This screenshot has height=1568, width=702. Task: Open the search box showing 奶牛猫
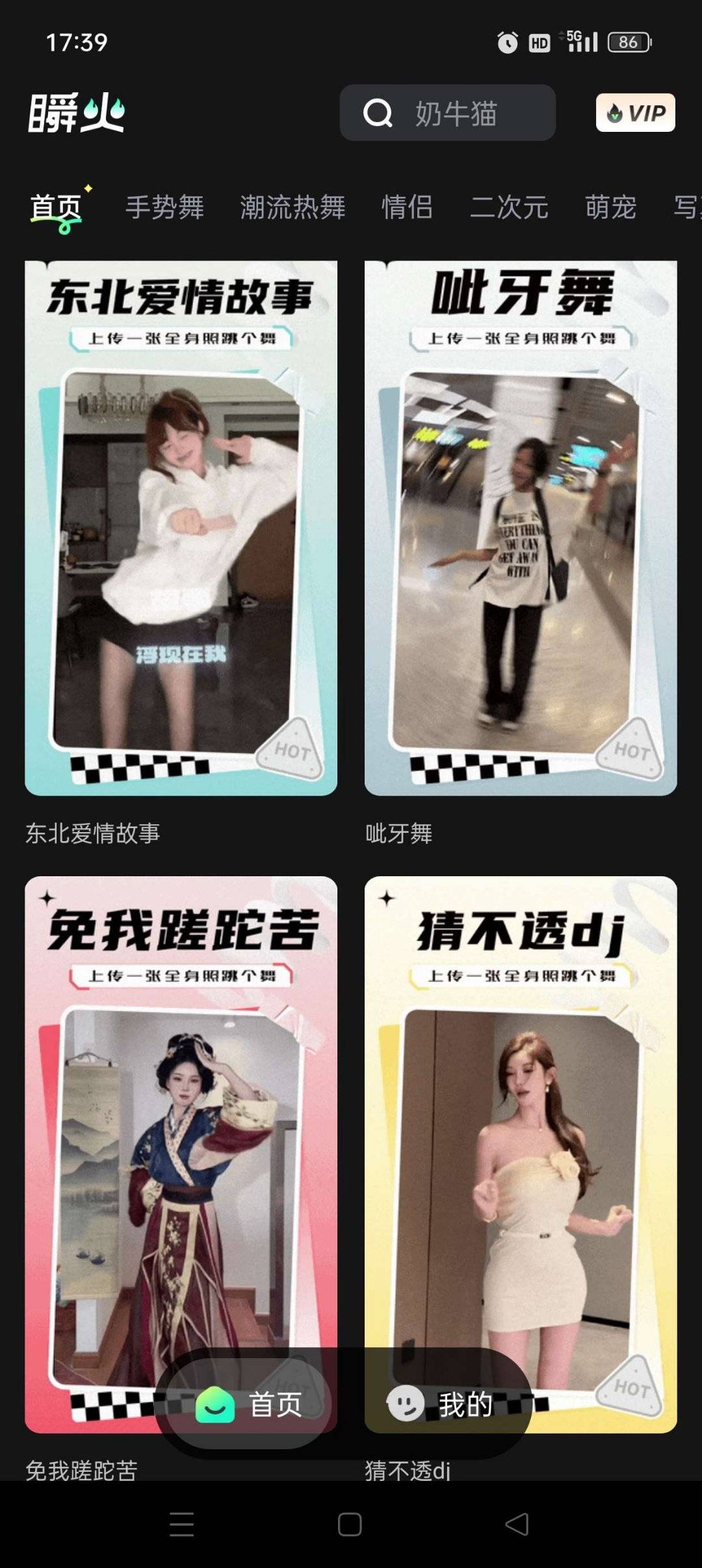(447, 113)
